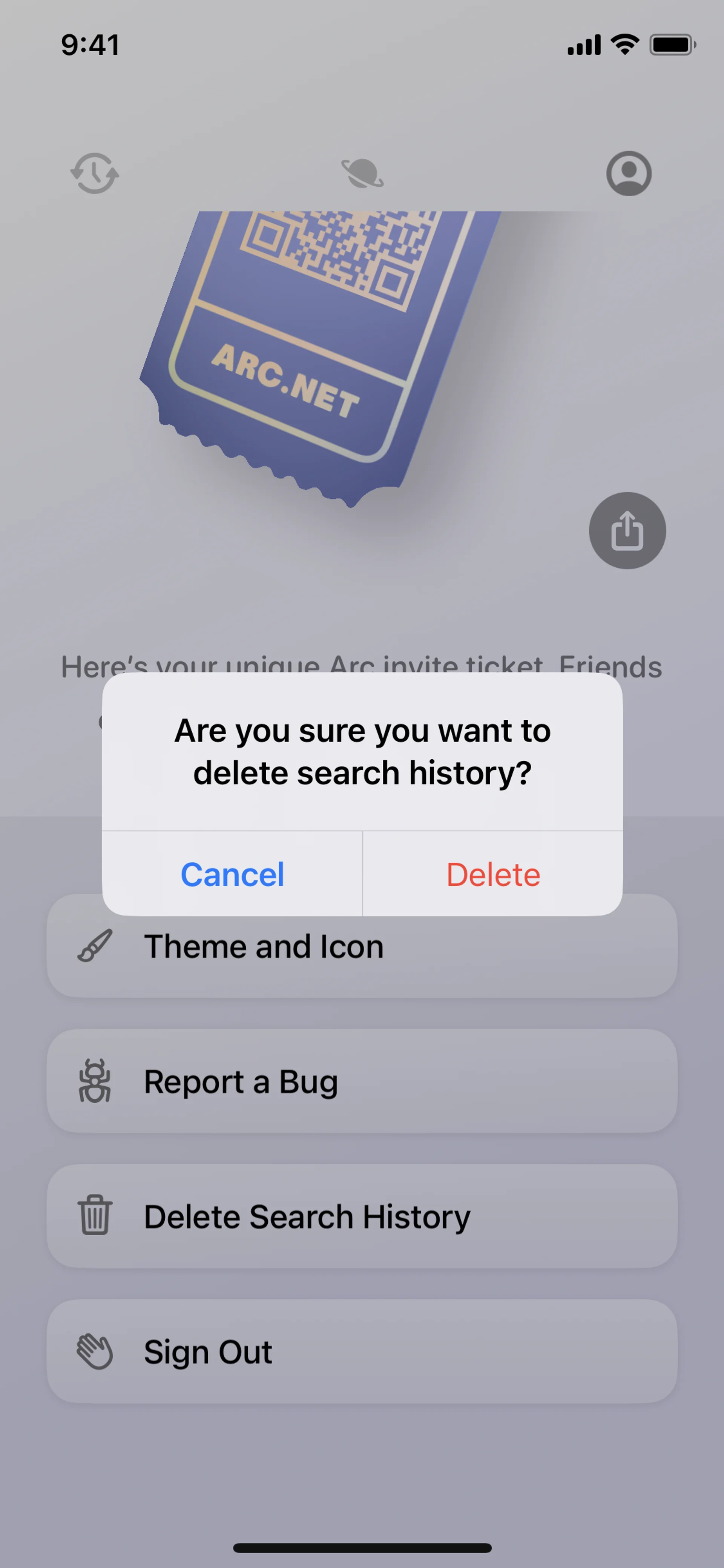
Task: Share the Arc invite ticket
Action: [x=627, y=531]
